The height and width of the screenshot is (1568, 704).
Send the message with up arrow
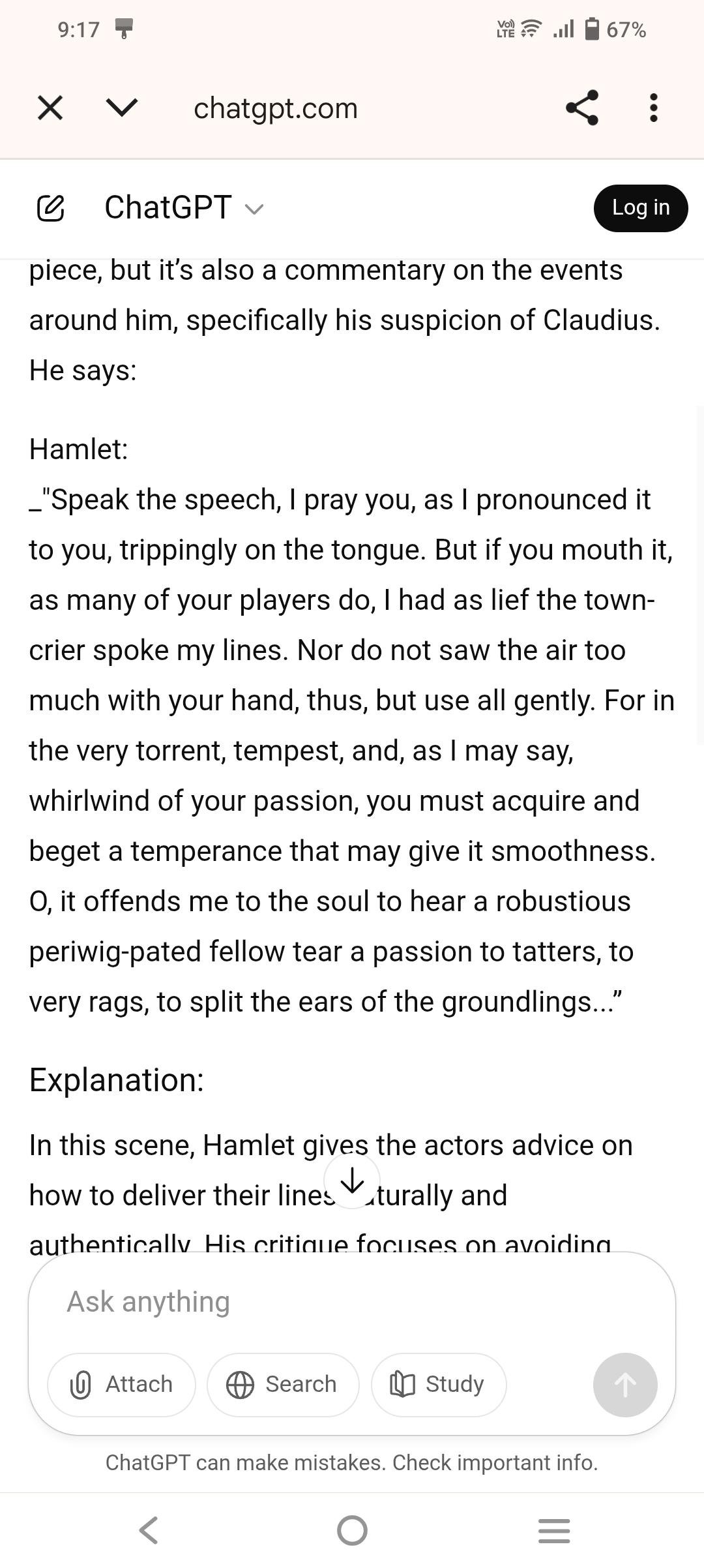pyautogui.click(x=624, y=1384)
